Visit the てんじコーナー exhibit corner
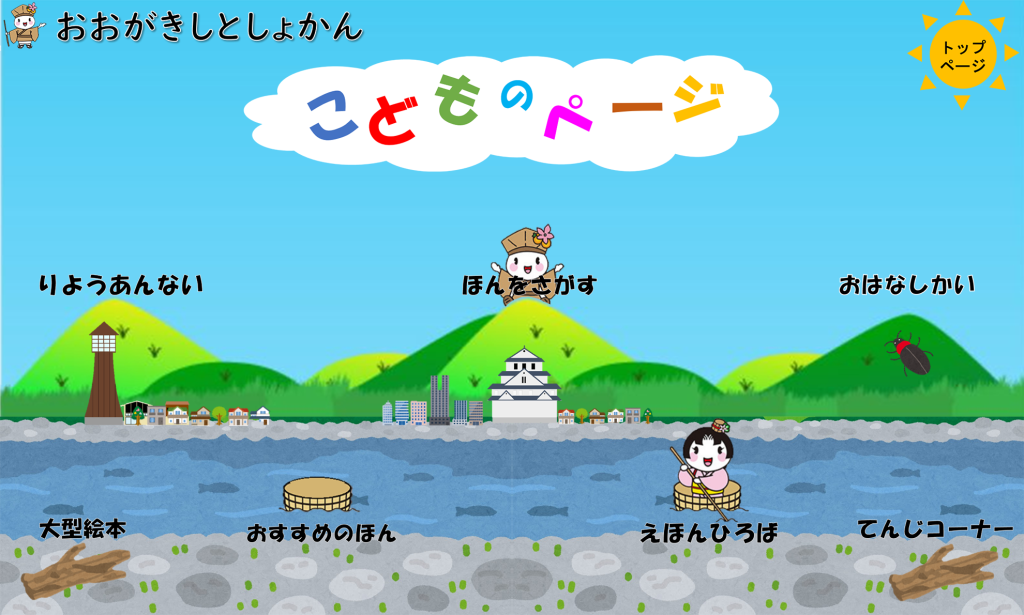Screen dimensions: 1024x615 pos(935,530)
